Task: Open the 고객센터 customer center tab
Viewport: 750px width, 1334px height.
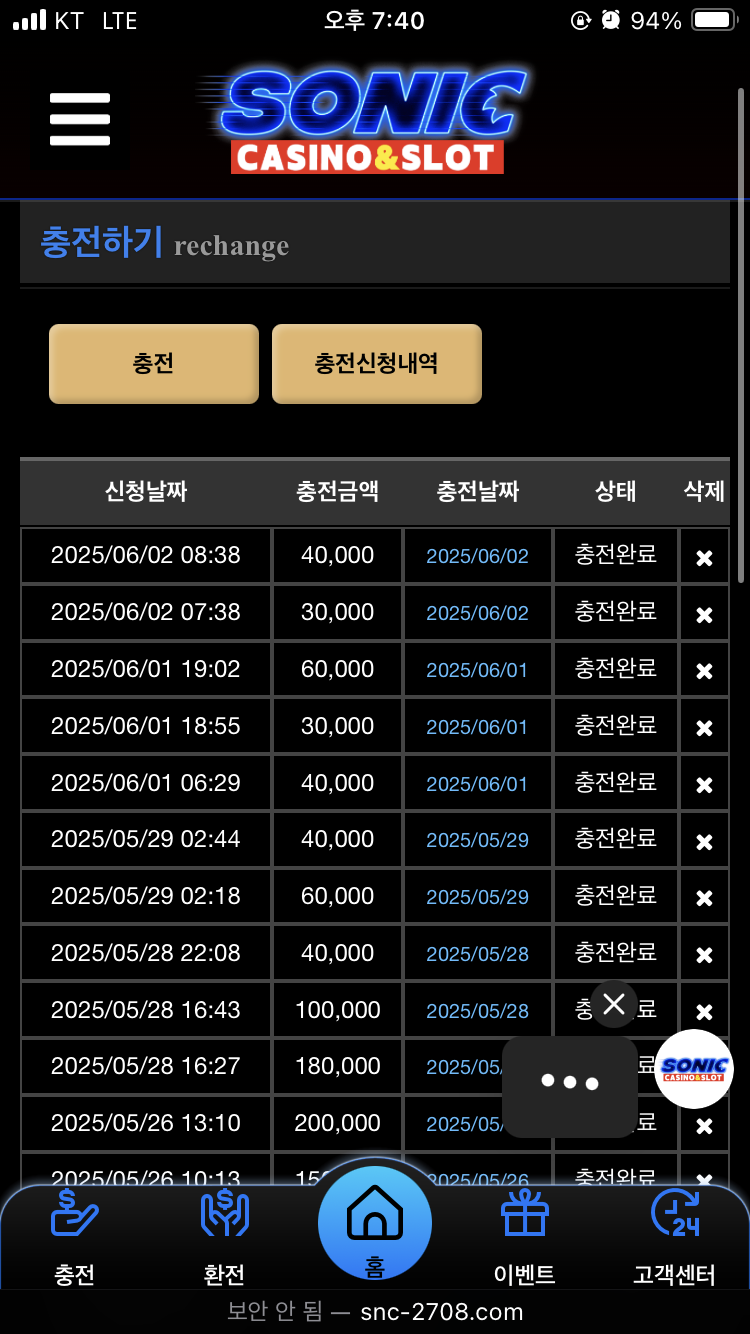Action: pyautogui.click(x=675, y=1238)
